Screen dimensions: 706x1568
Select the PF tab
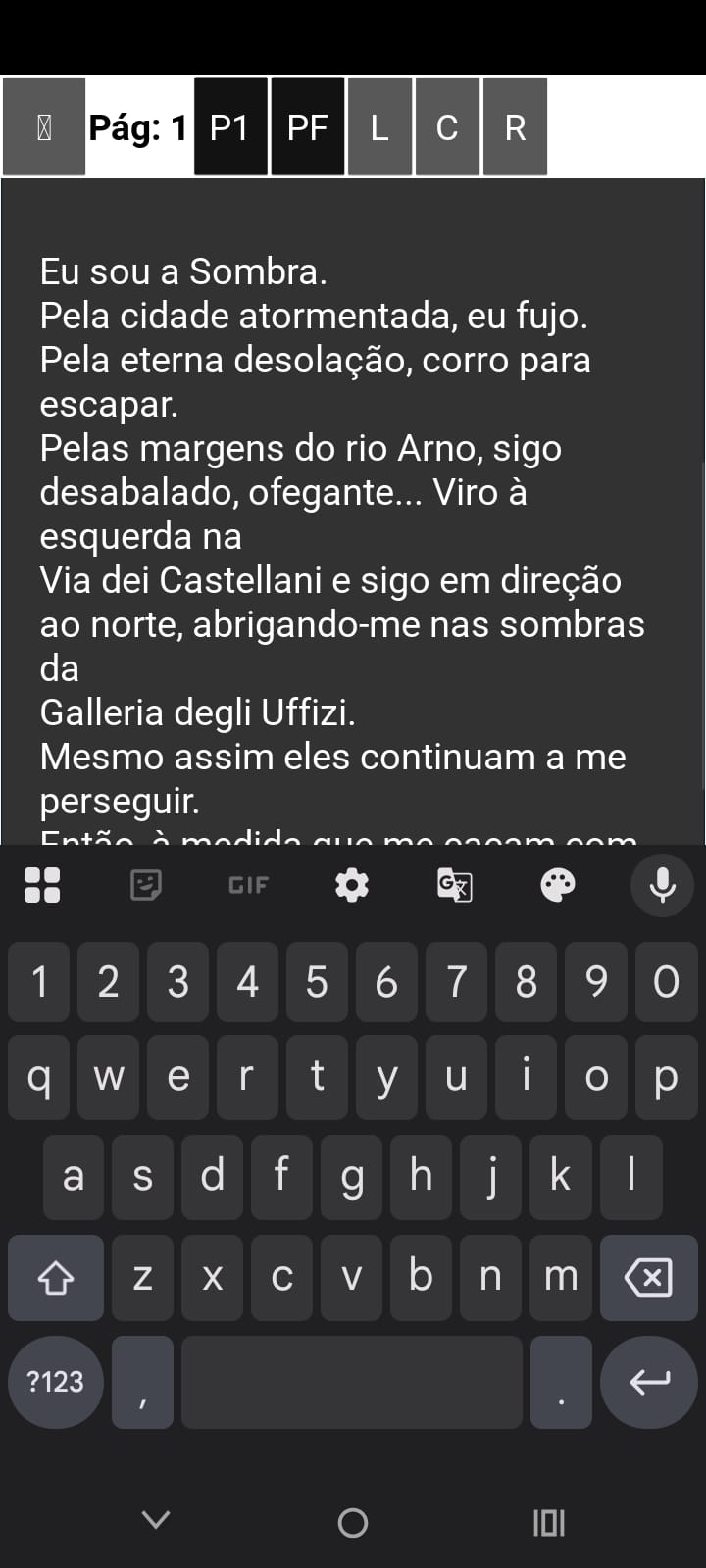(x=307, y=127)
